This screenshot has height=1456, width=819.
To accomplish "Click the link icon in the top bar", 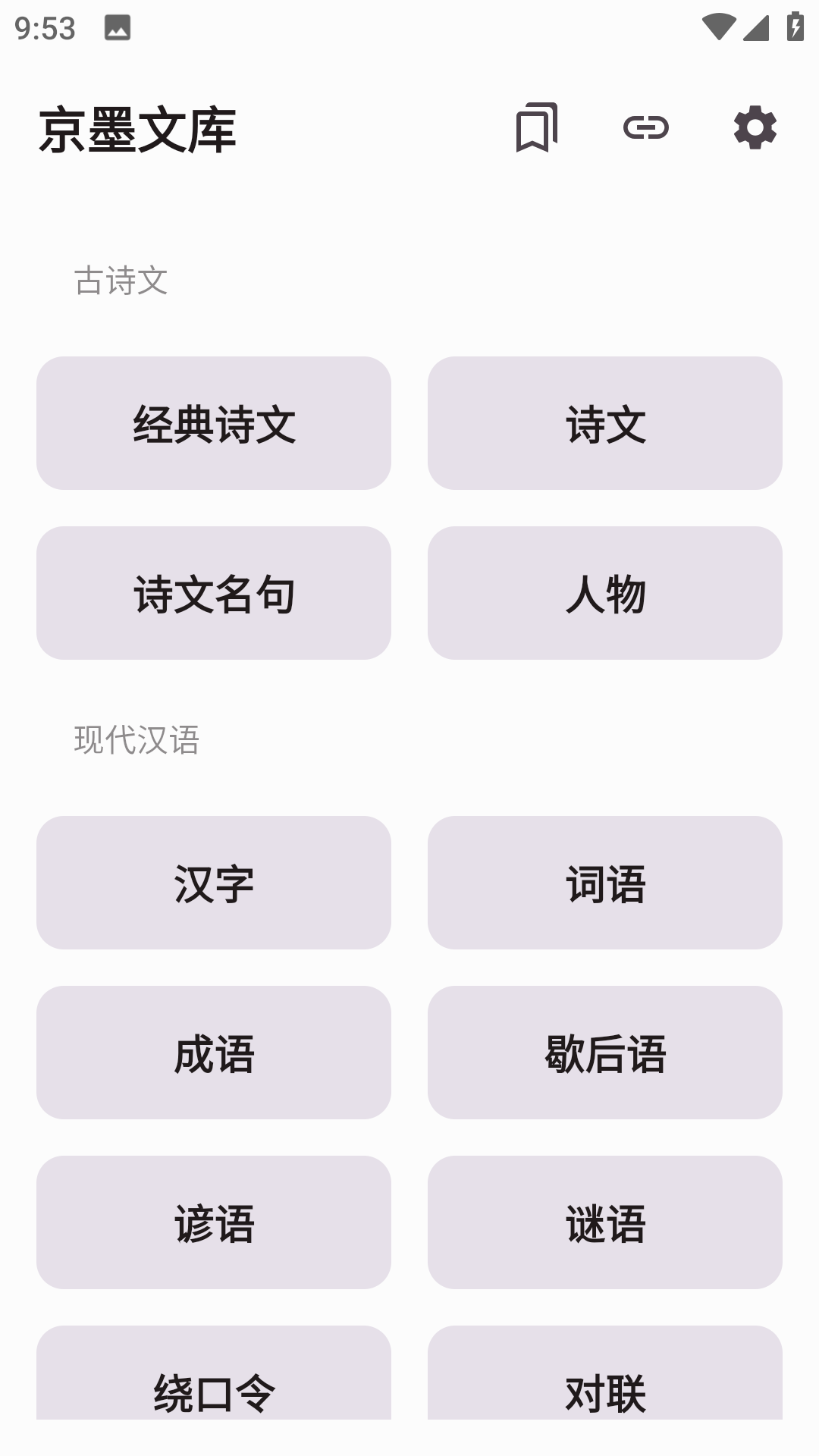I will [645, 129].
